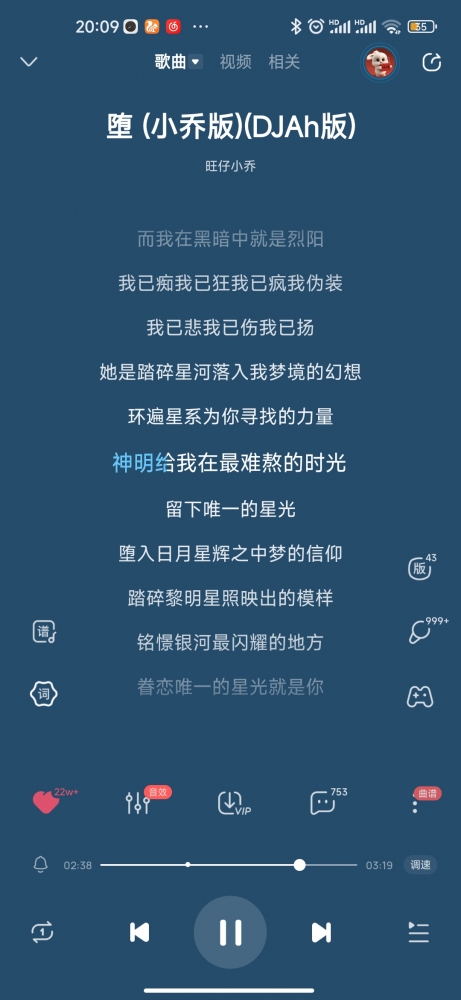Skip to the next track
Viewport: 461px width, 1000px height.
[x=321, y=932]
